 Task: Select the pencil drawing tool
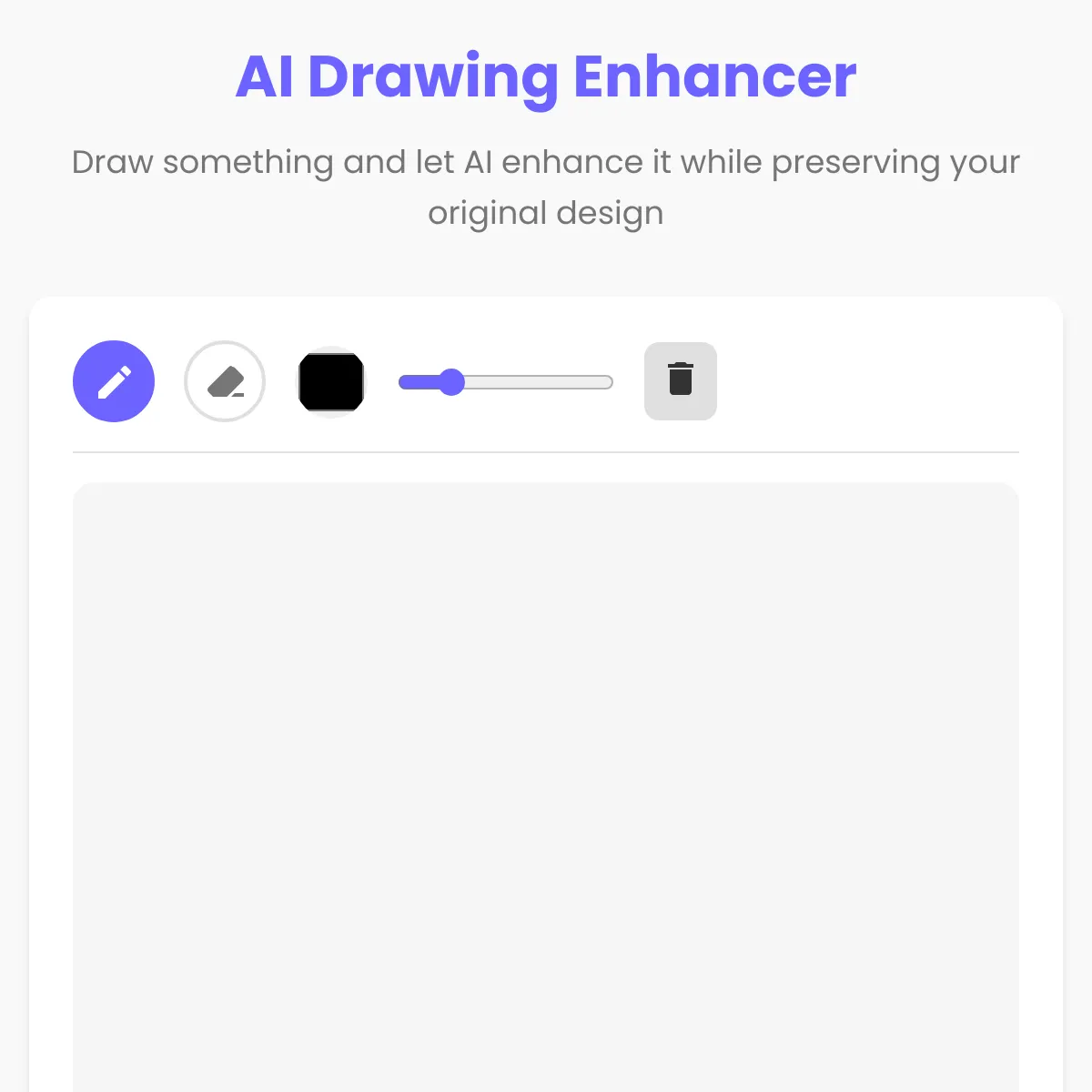114,381
